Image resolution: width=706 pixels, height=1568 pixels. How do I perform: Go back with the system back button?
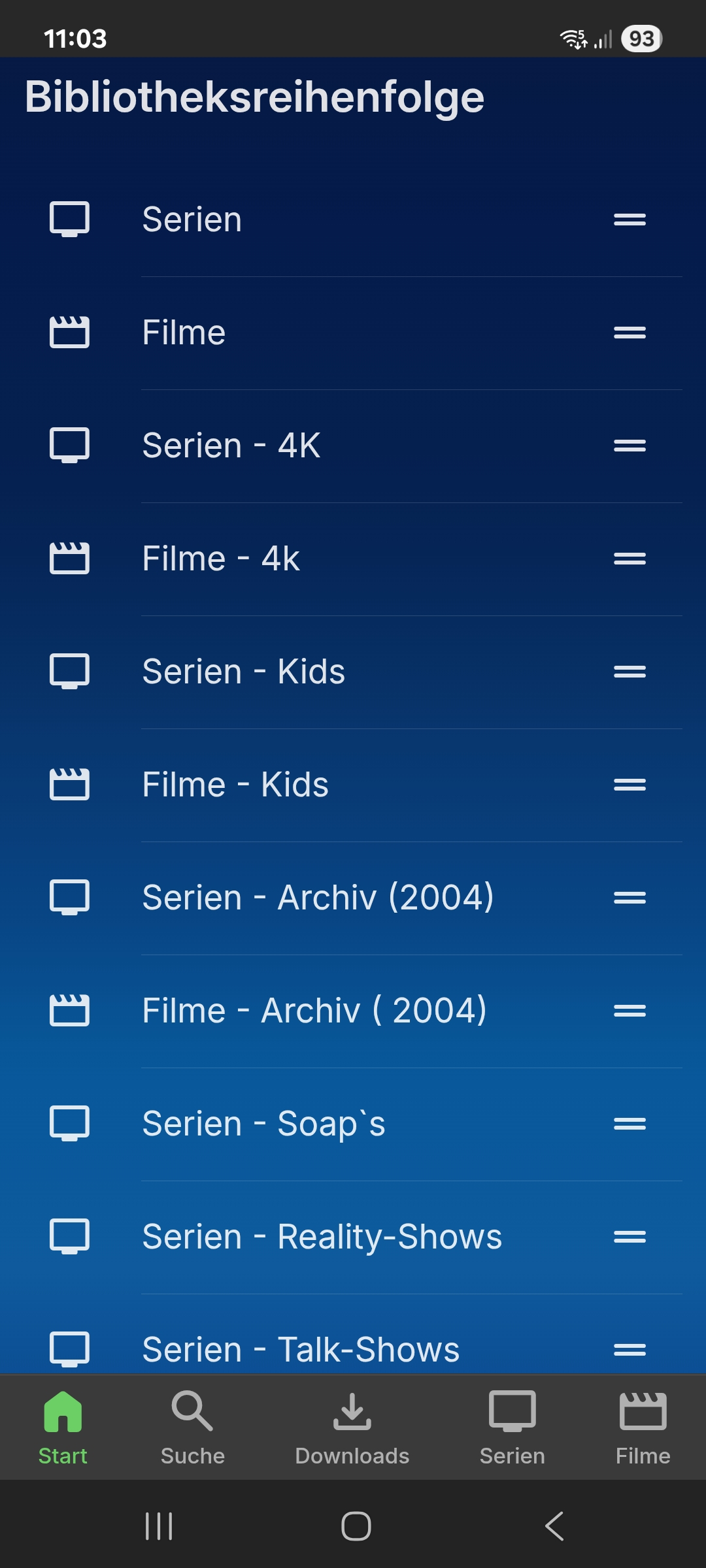554,1526
